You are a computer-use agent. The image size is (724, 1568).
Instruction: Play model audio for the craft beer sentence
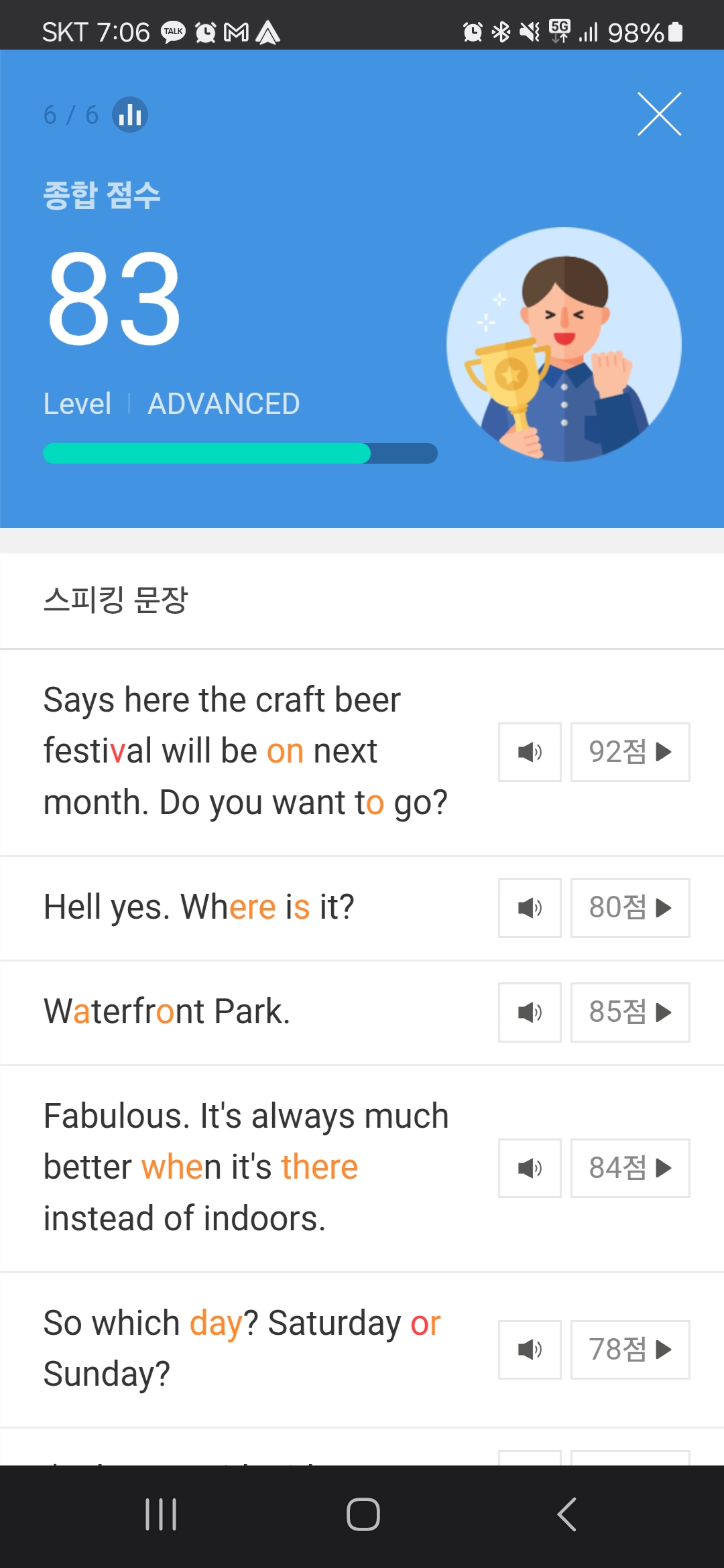coord(530,752)
